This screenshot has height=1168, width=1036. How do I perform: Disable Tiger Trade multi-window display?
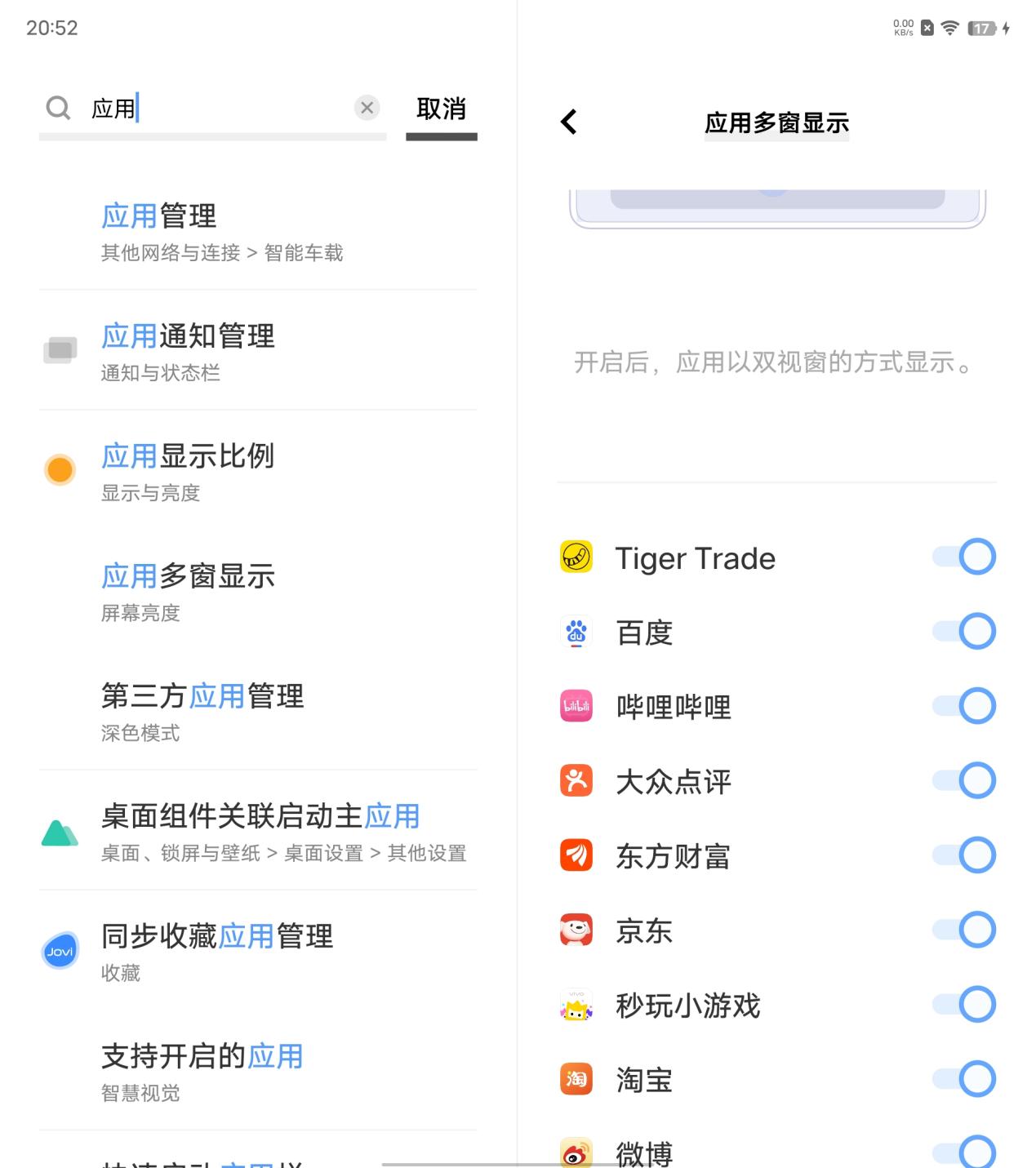point(964,557)
